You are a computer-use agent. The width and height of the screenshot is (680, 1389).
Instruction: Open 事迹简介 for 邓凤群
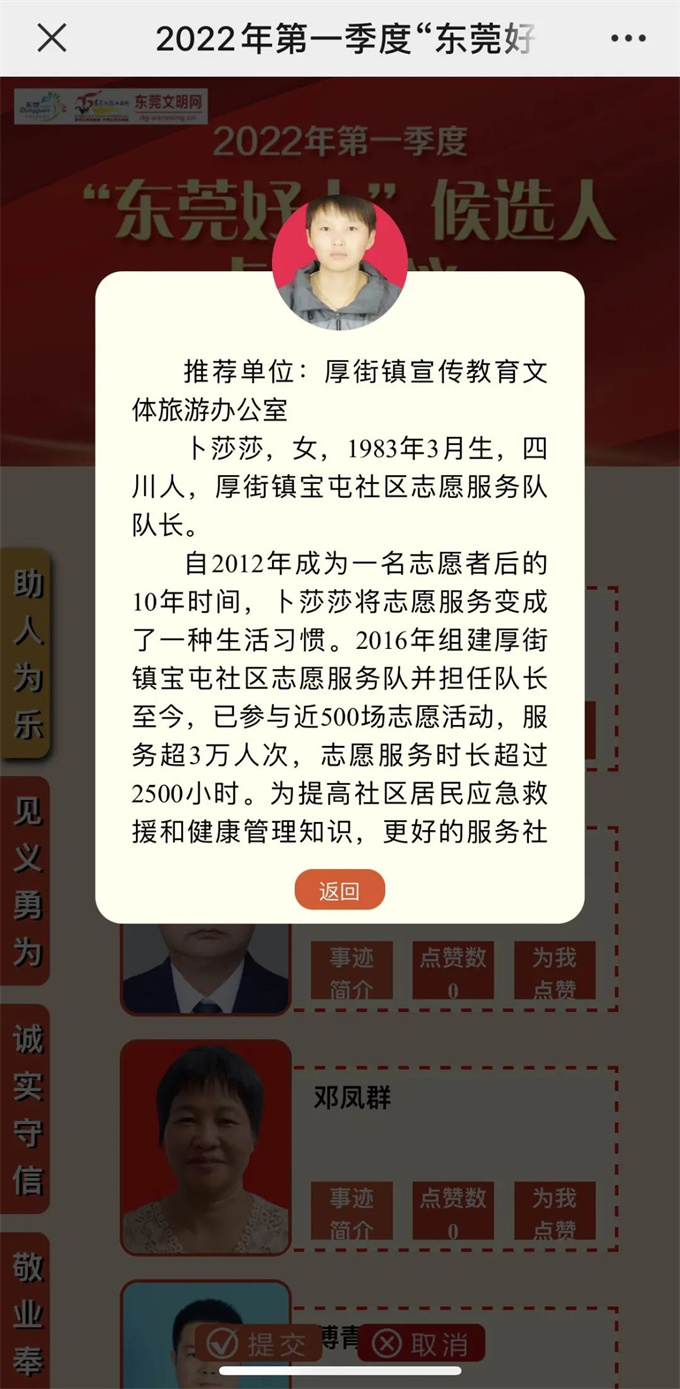351,1211
